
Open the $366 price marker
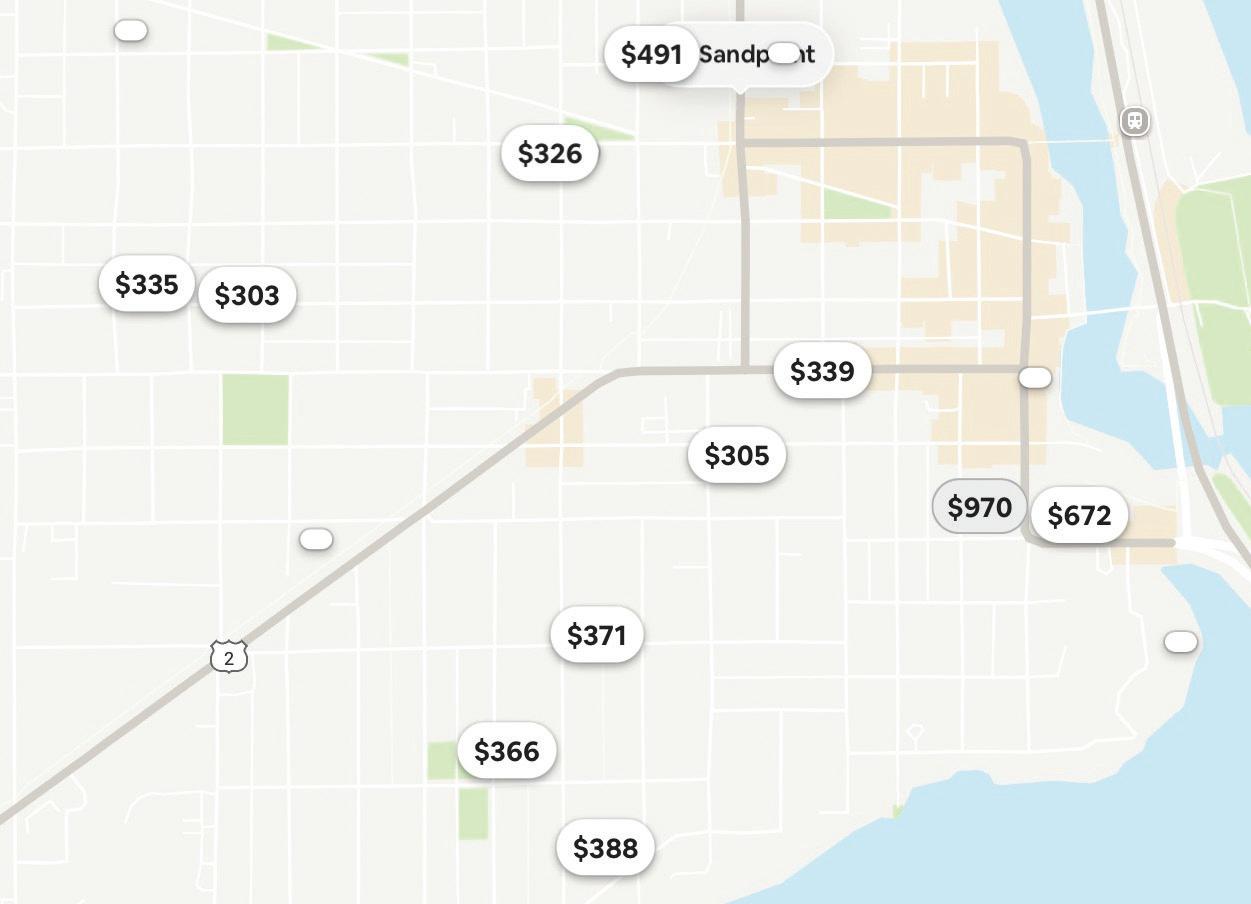[x=507, y=751]
